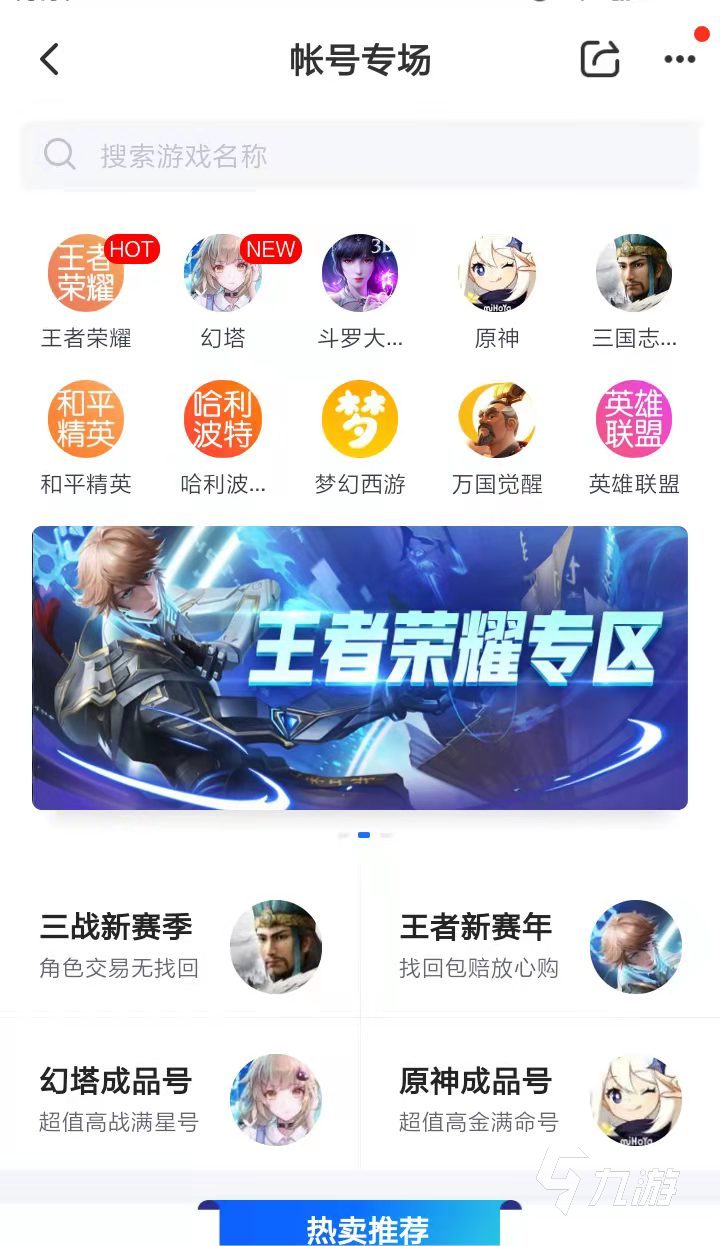Select the 和平精英 game icon
Screen dimensions: 720x1246
point(86,418)
